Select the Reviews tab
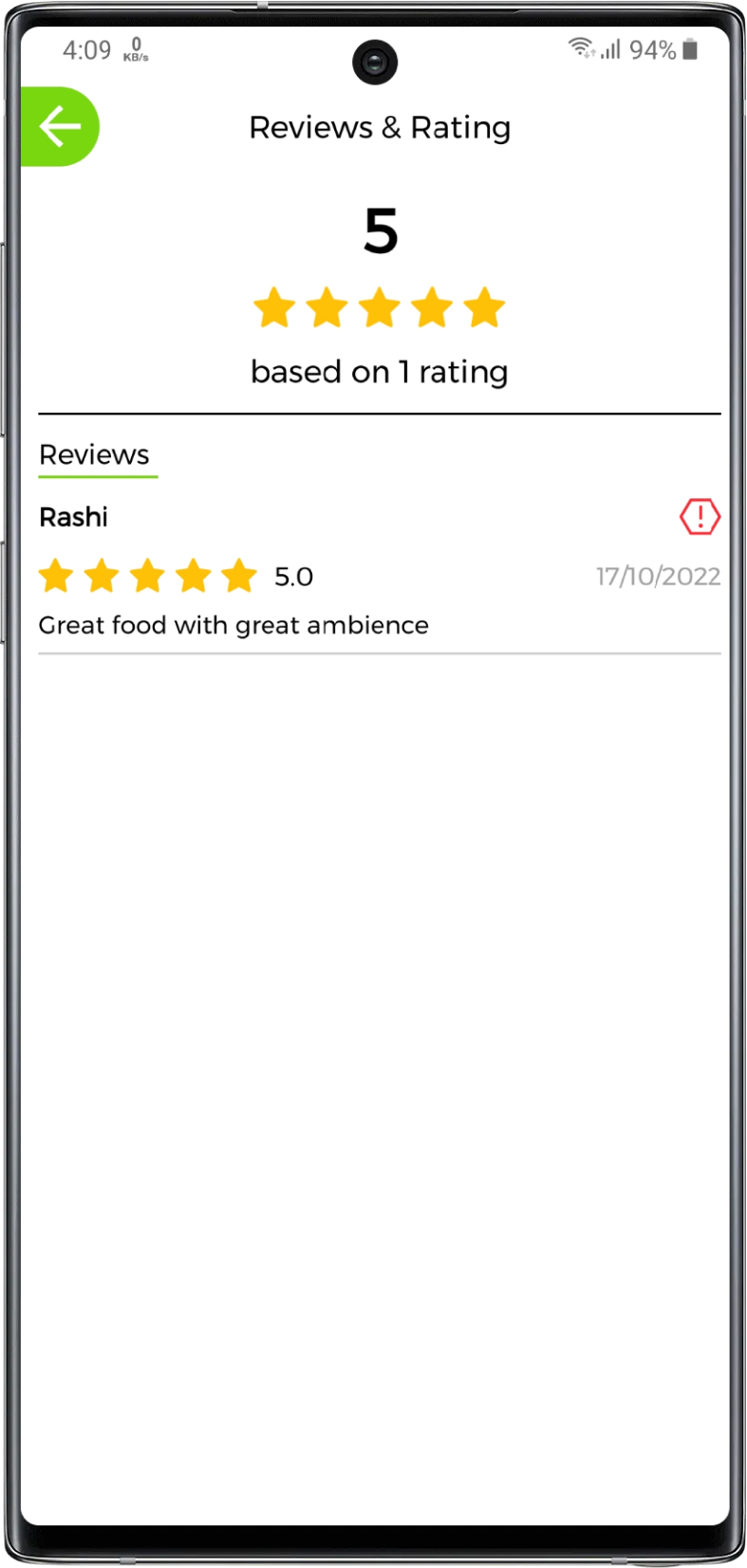This screenshot has width=747, height=1568. (x=94, y=455)
